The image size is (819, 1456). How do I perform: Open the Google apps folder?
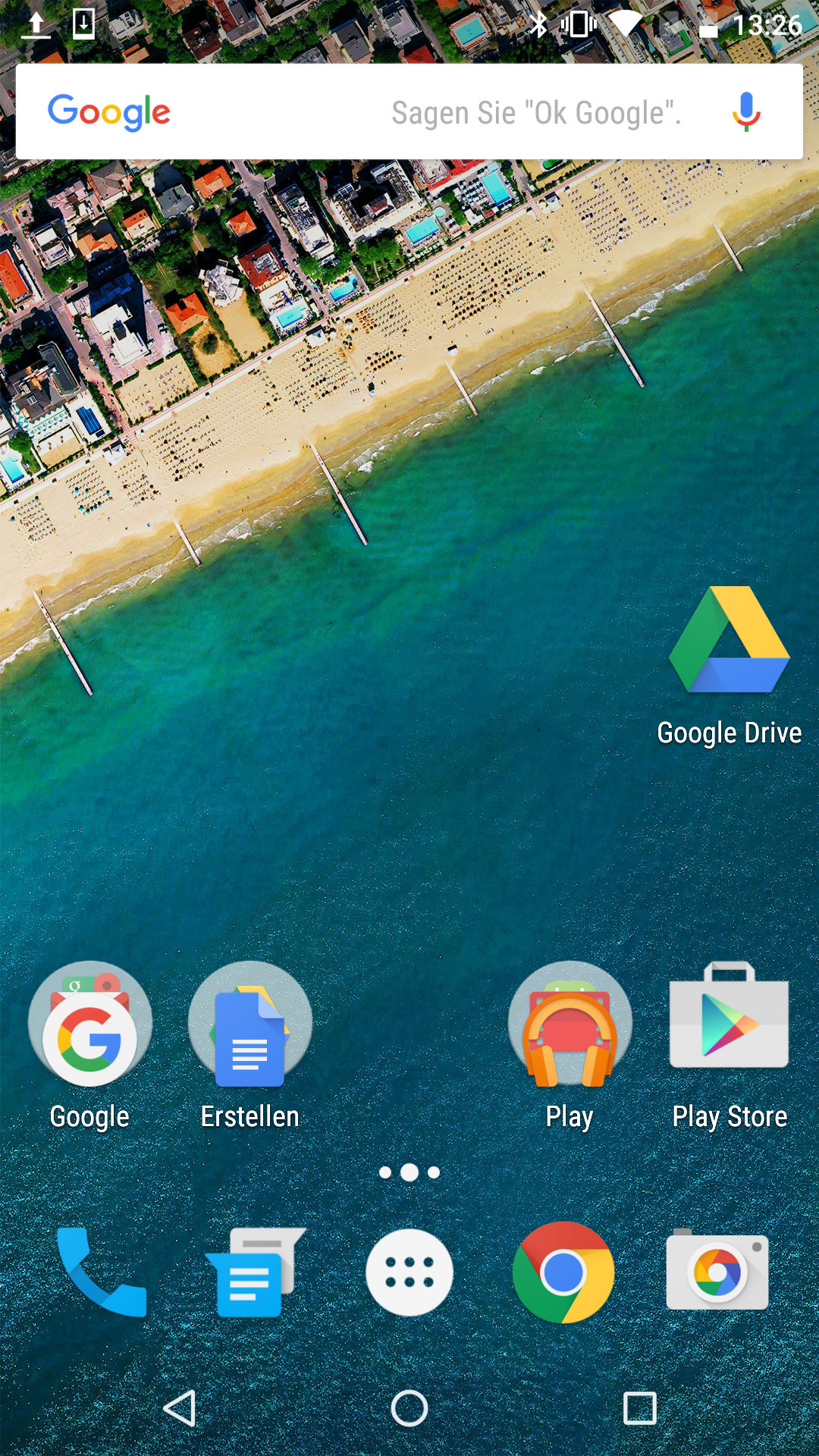90,1024
